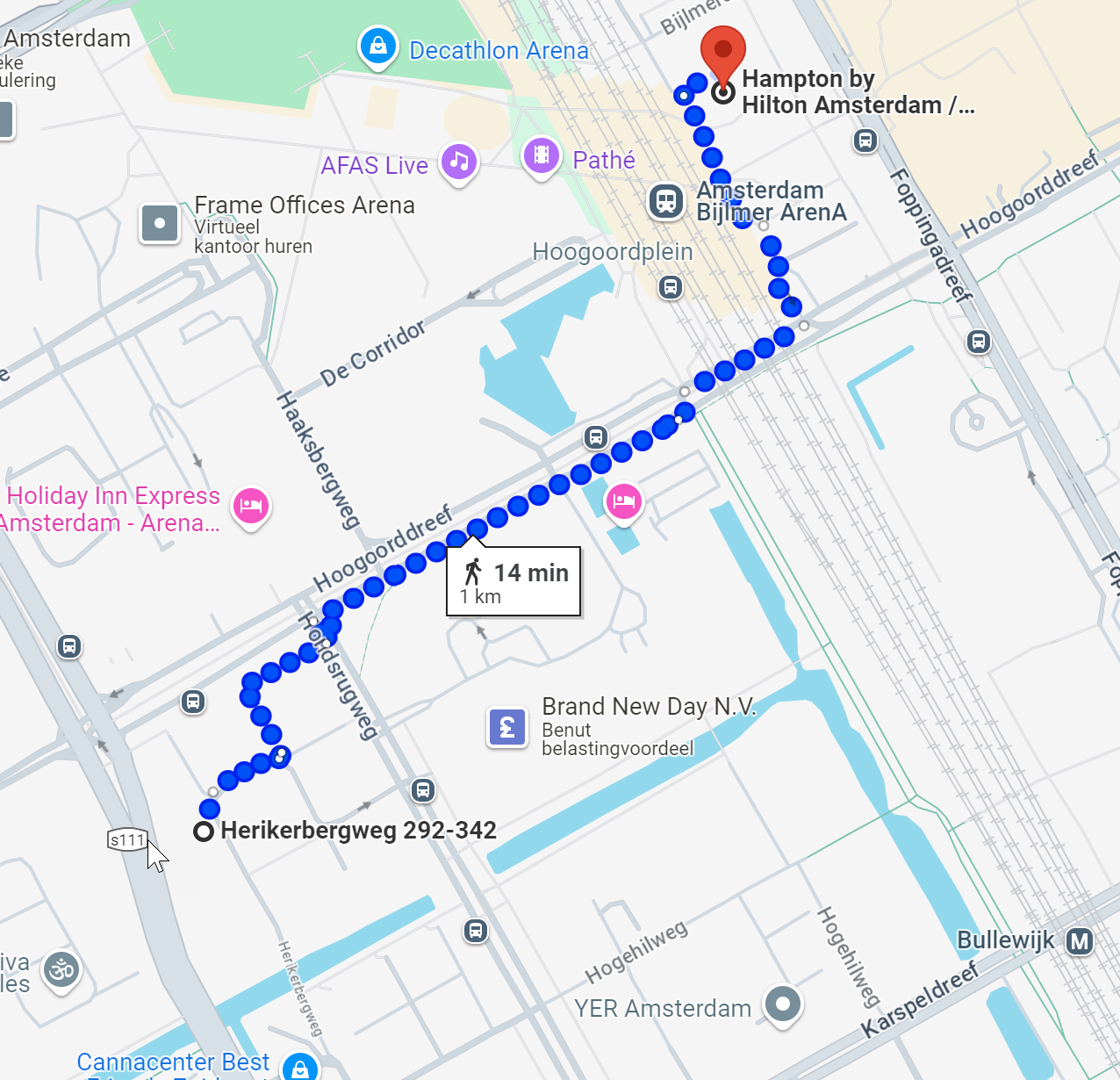Tap the Hampton by Hilton destination pin
This screenshot has width=1120, height=1080.
click(722, 54)
